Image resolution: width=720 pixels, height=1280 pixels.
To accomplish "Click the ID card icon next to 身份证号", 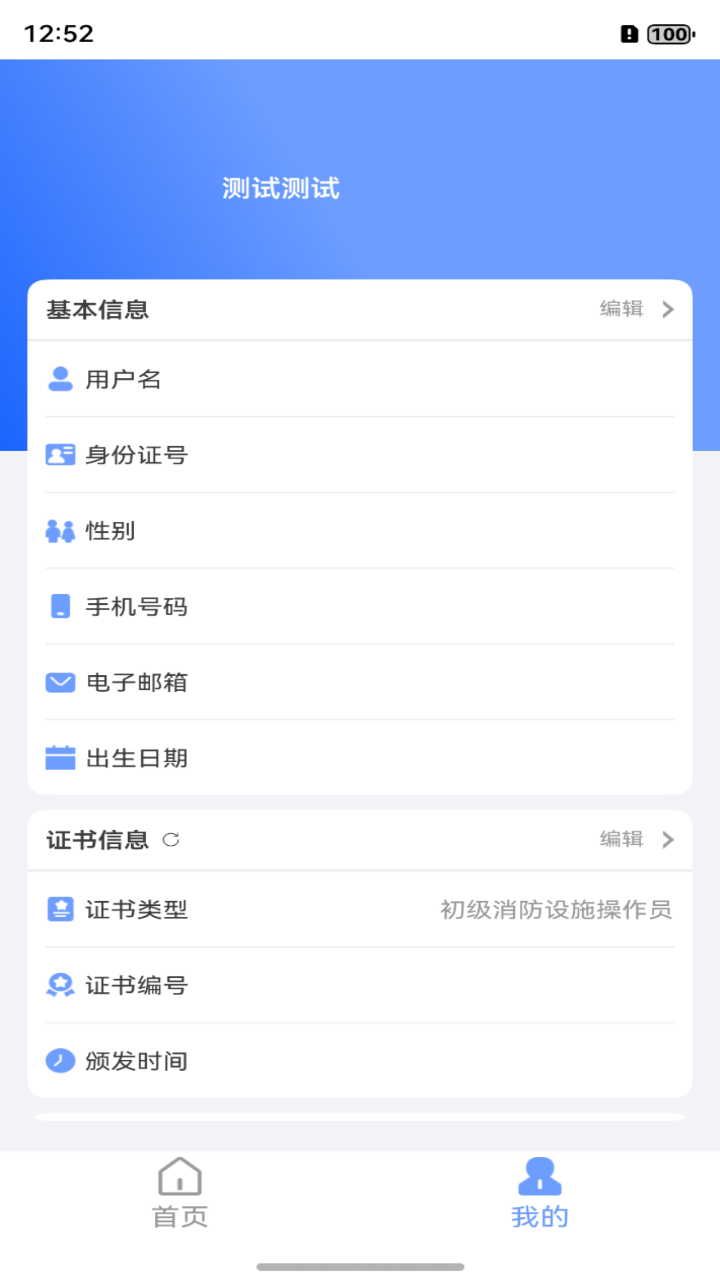I will click(59, 455).
